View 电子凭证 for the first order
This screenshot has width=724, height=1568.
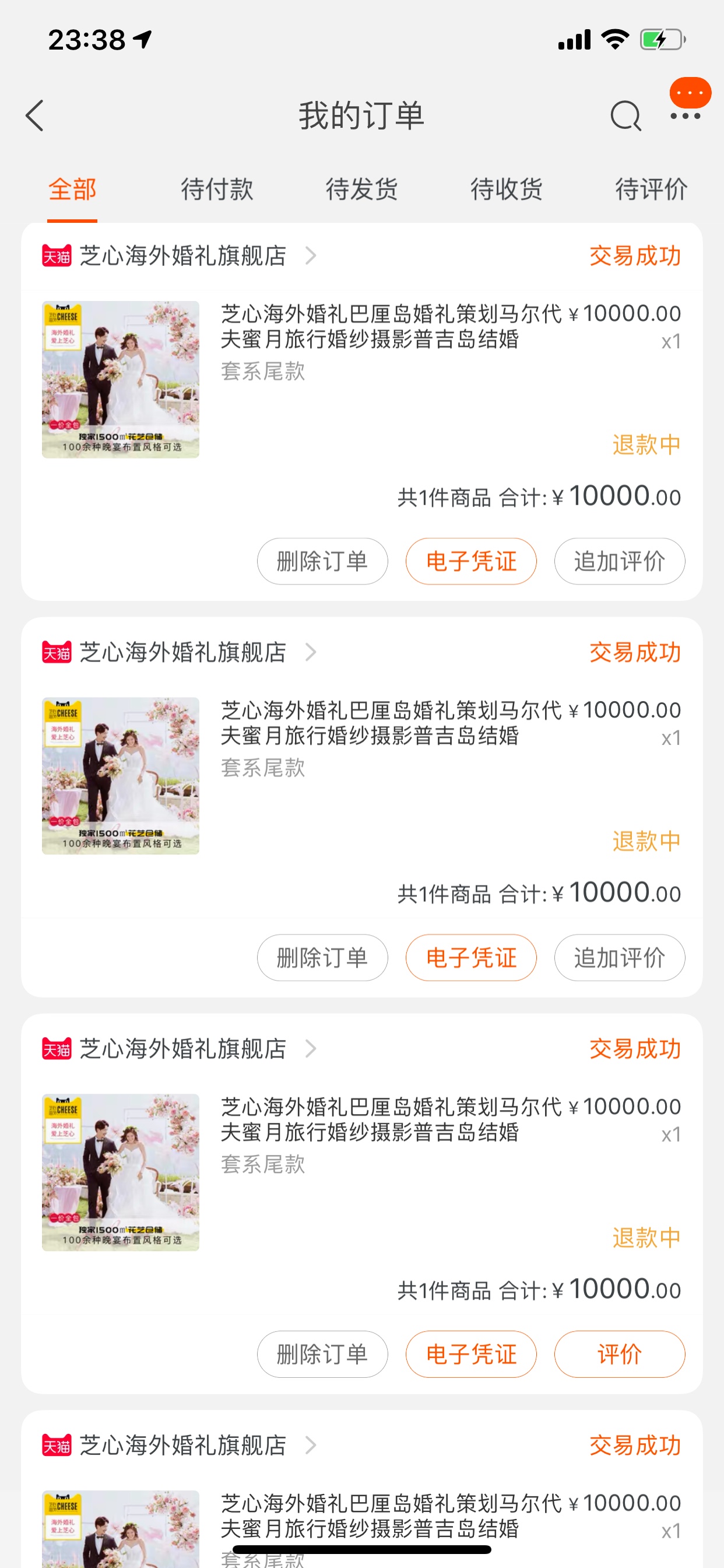472,561
